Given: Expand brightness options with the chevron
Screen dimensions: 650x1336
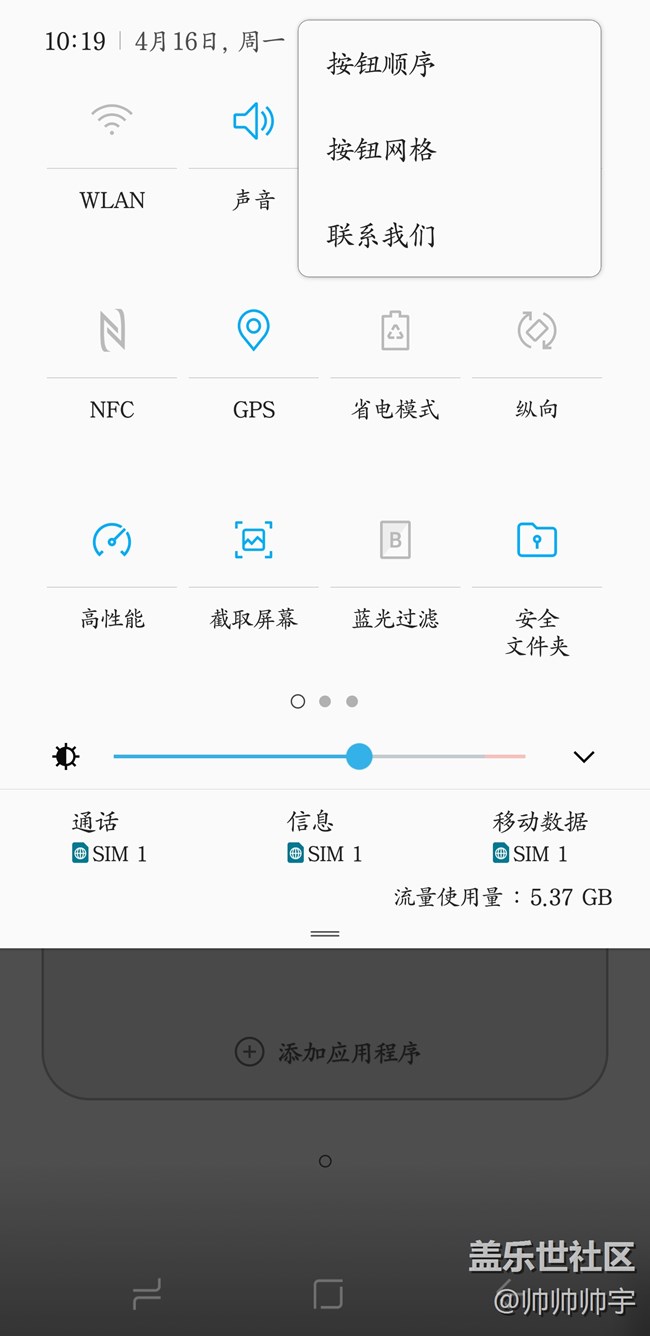Looking at the screenshot, I should pos(584,757).
